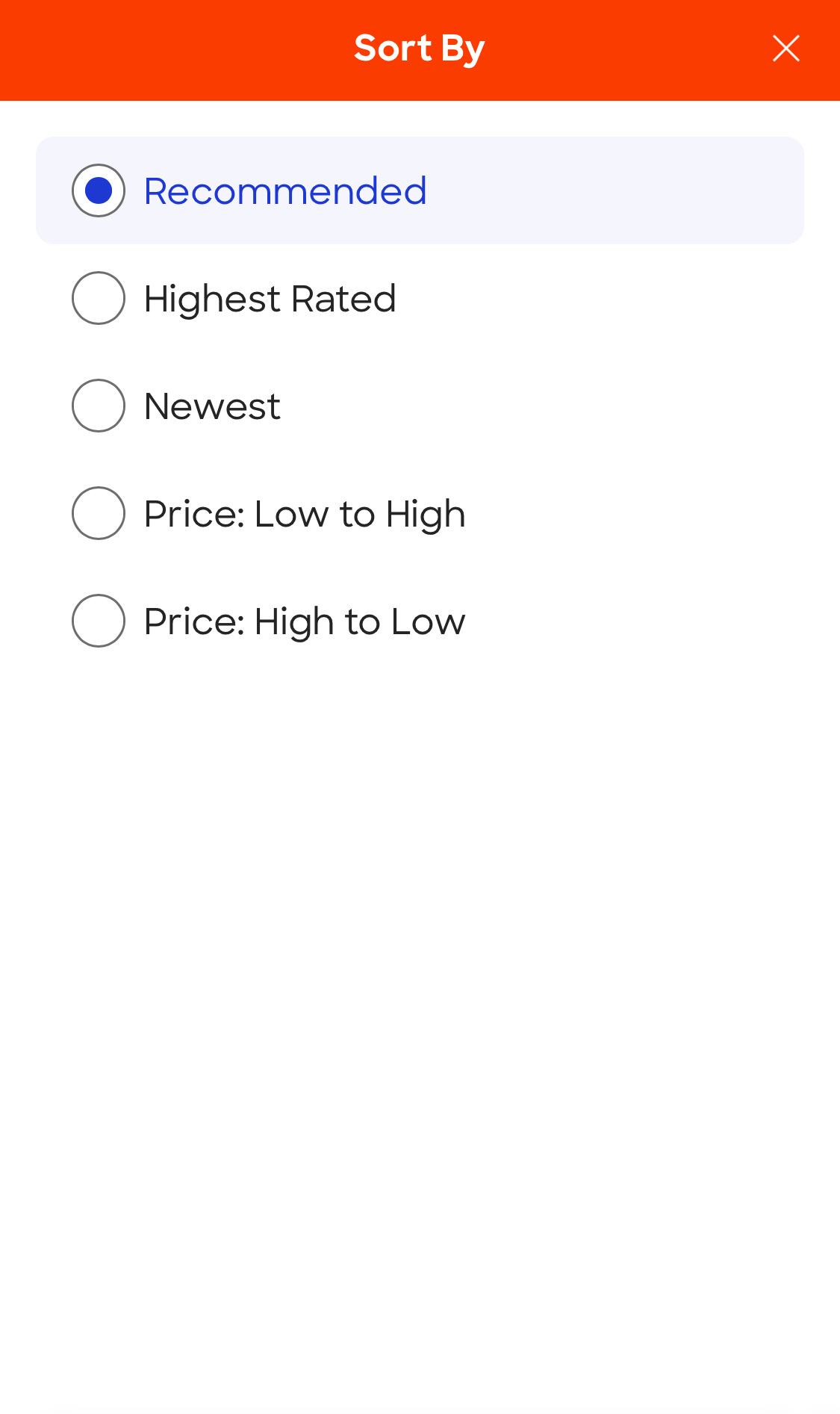Screen dimensions: 840x1414
Task: Click the Price: Low to High row
Action: (420, 513)
